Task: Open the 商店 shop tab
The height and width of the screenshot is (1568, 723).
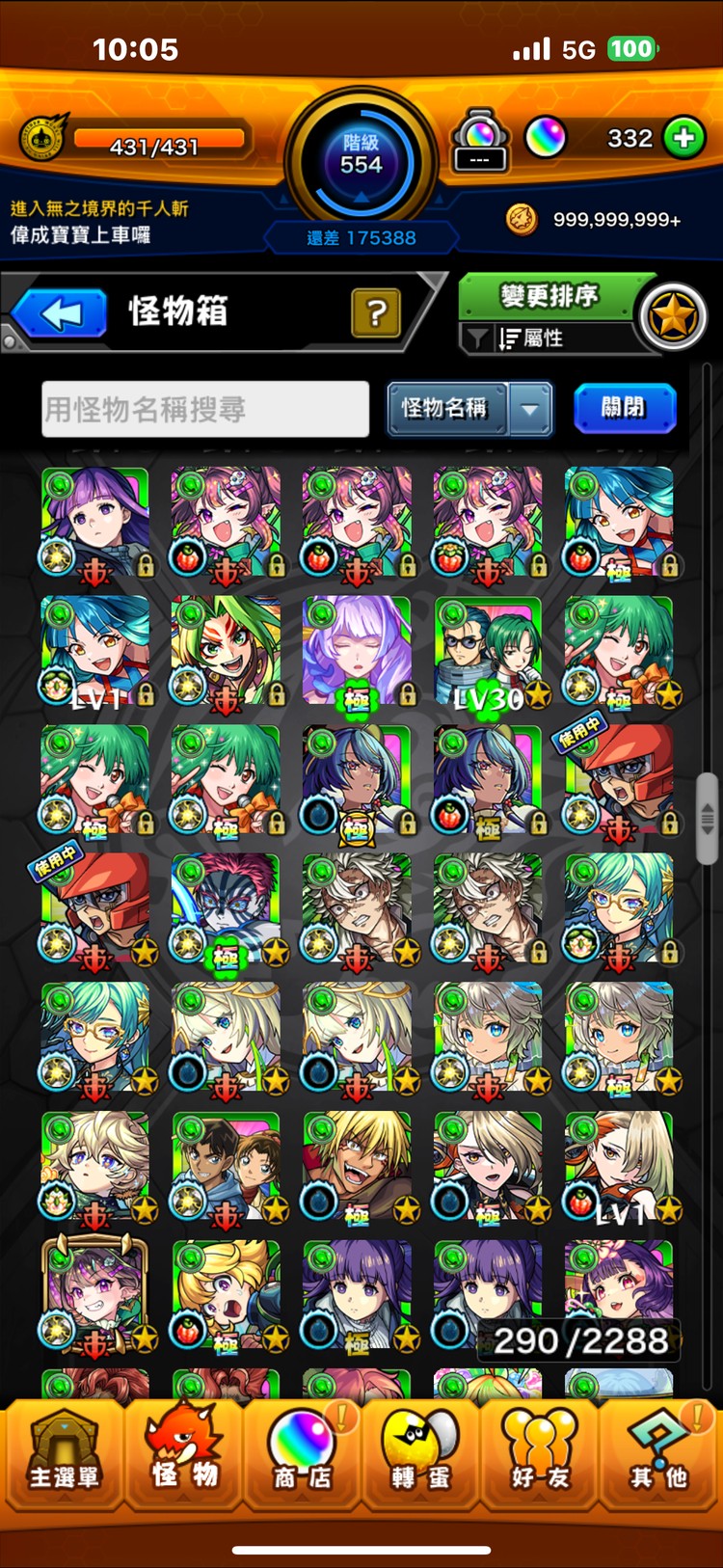Action: (302, 1456)
